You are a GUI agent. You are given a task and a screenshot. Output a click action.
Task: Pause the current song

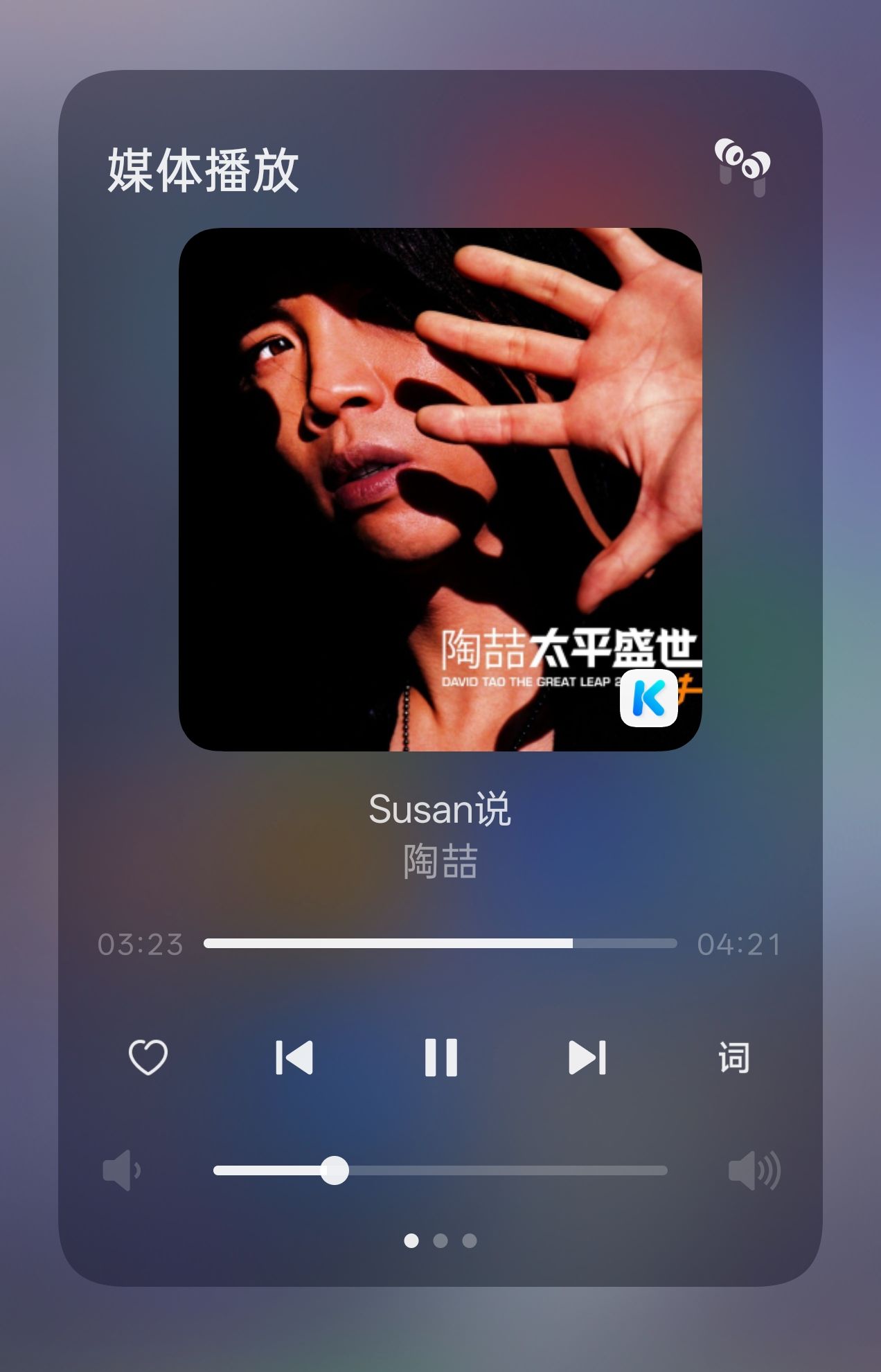[441, 1058]
